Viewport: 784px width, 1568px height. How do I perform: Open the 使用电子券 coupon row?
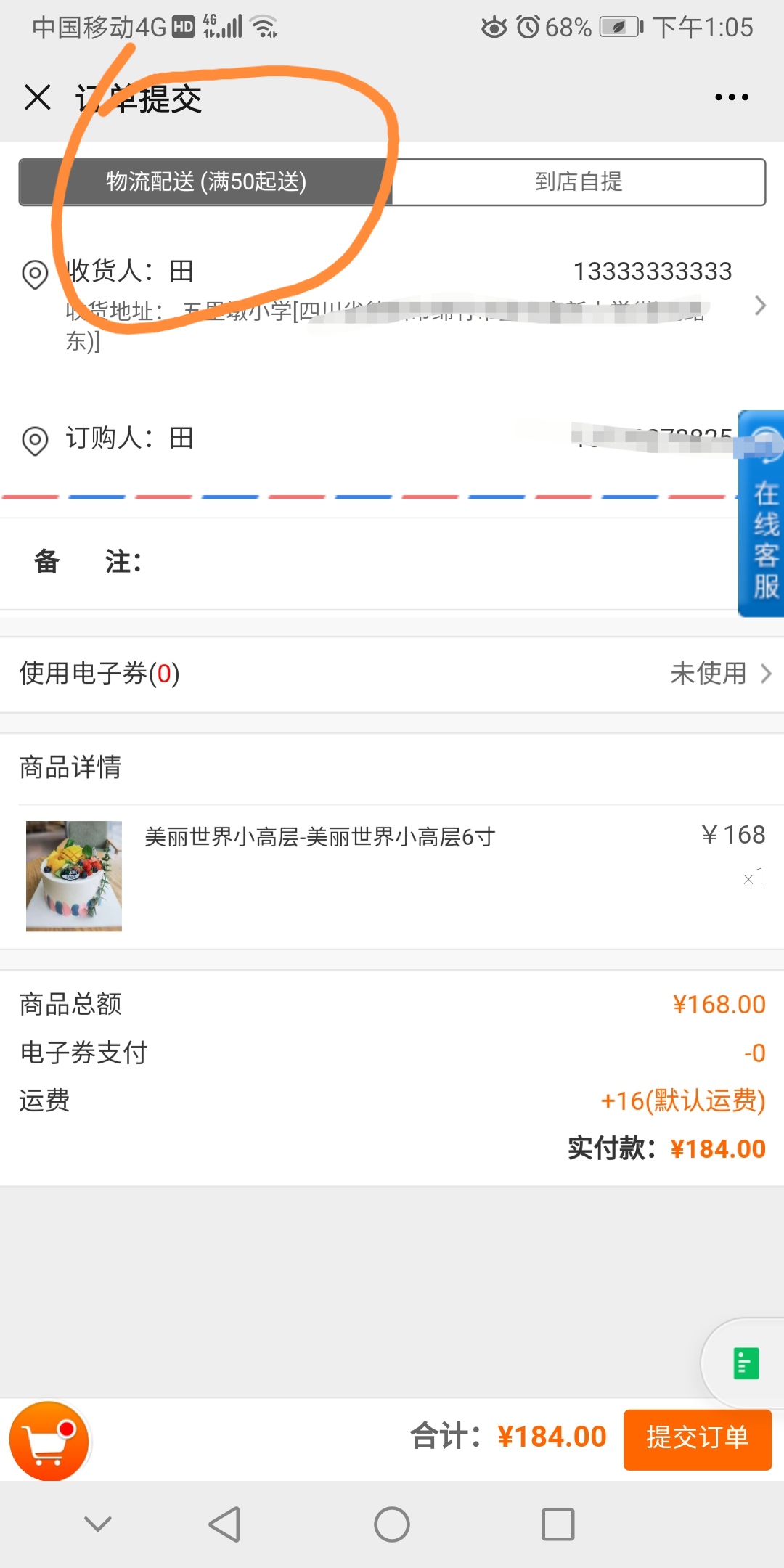pos(392,674)
